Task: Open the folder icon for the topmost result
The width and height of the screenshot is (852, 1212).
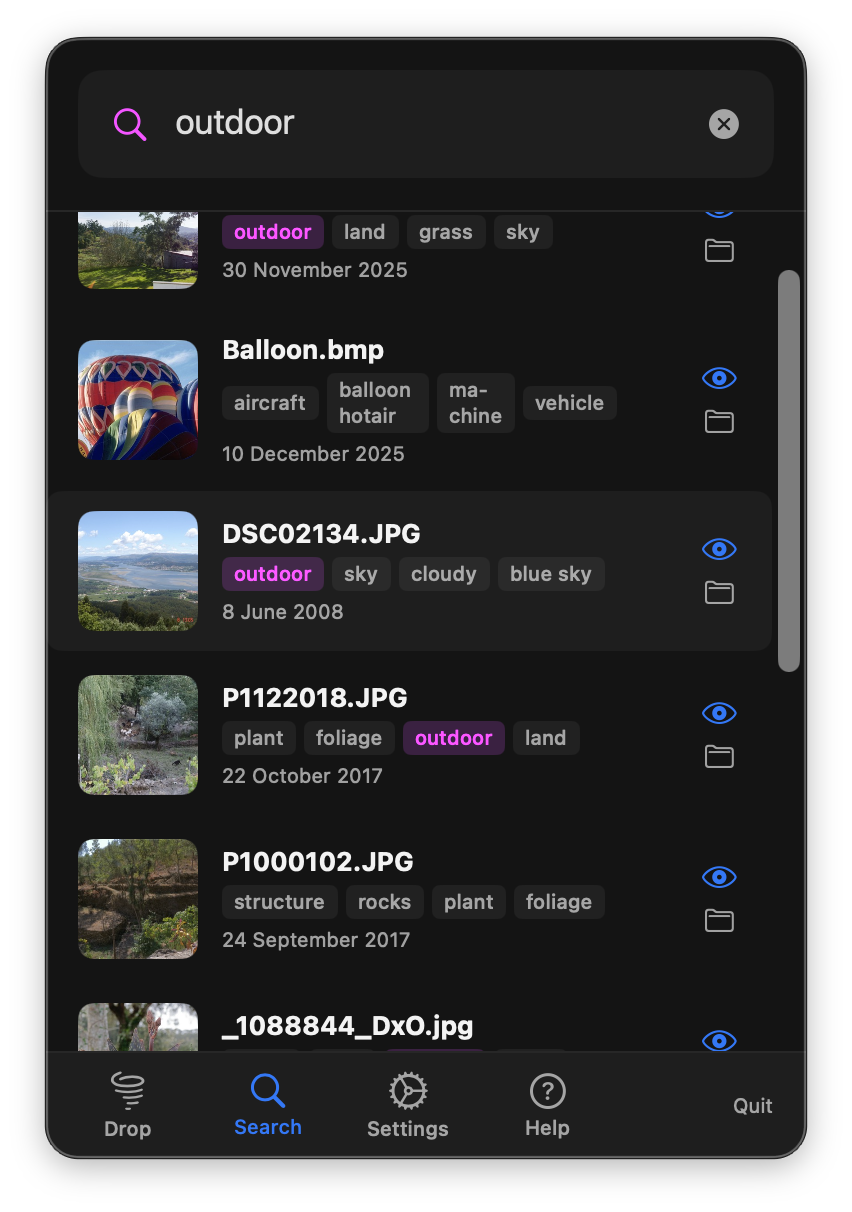Action: pyautogui.click(x=719, y=250)
